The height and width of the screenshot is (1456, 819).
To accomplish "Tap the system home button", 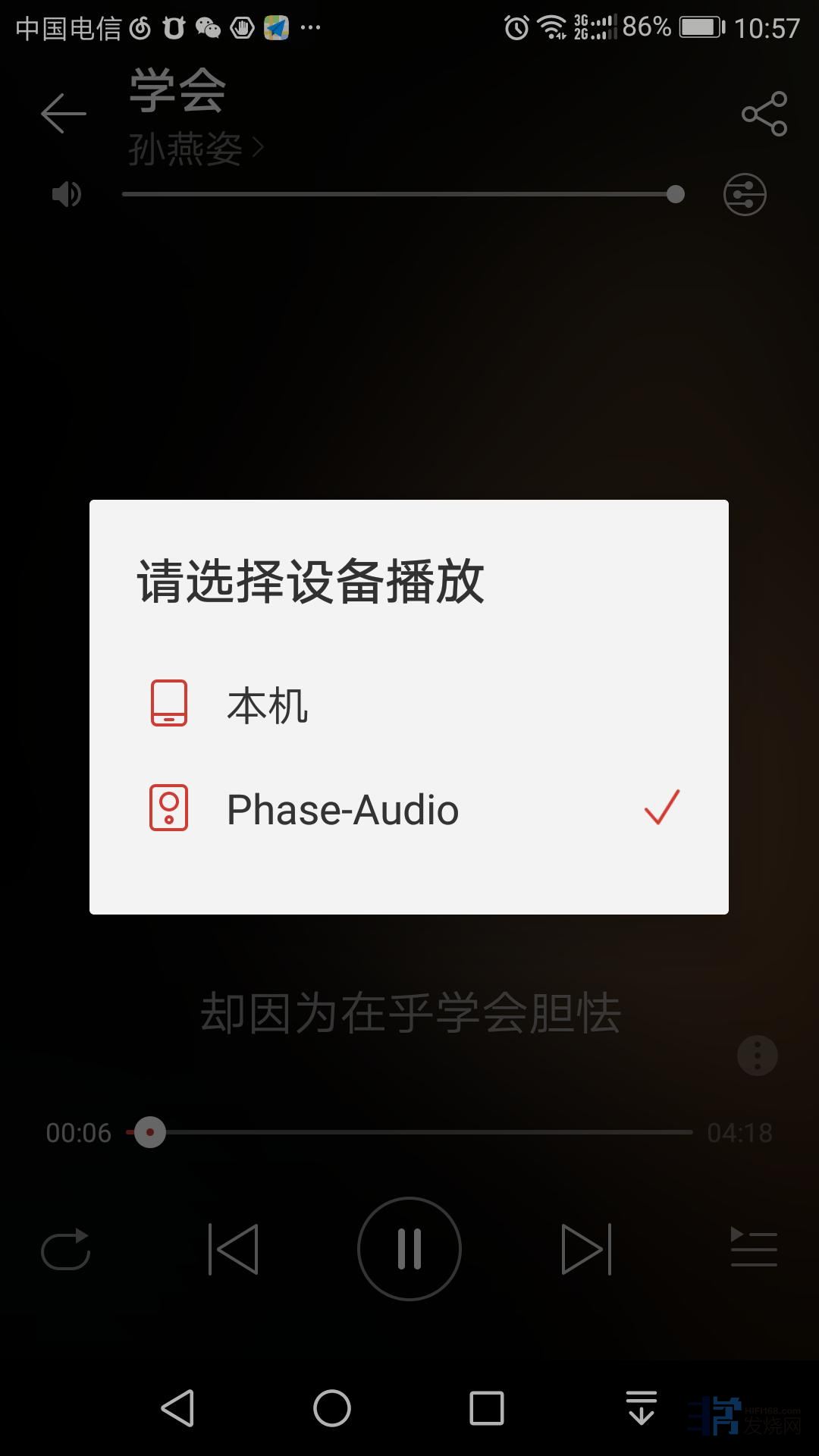I will (332, 1409).
